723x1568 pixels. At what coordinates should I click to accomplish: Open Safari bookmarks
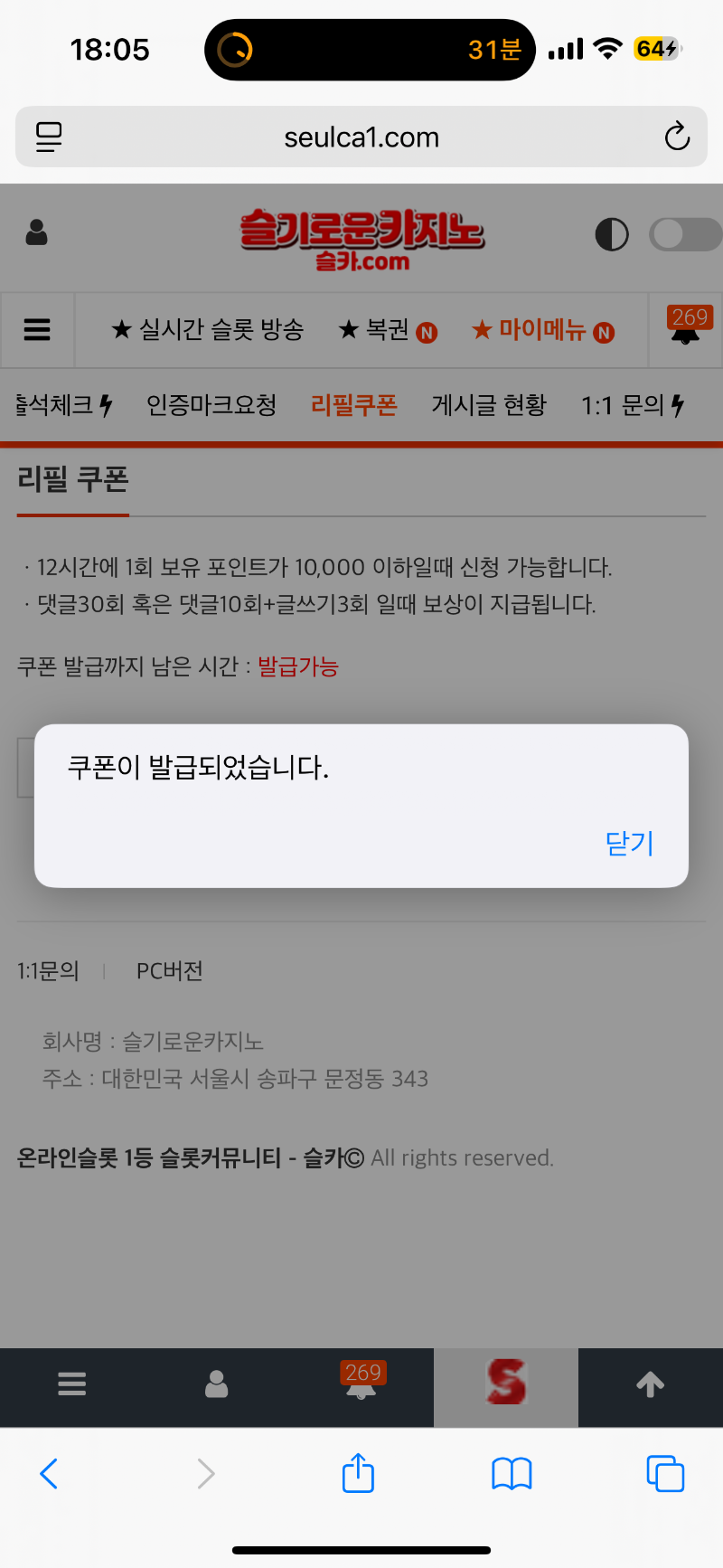[512, 1474]
